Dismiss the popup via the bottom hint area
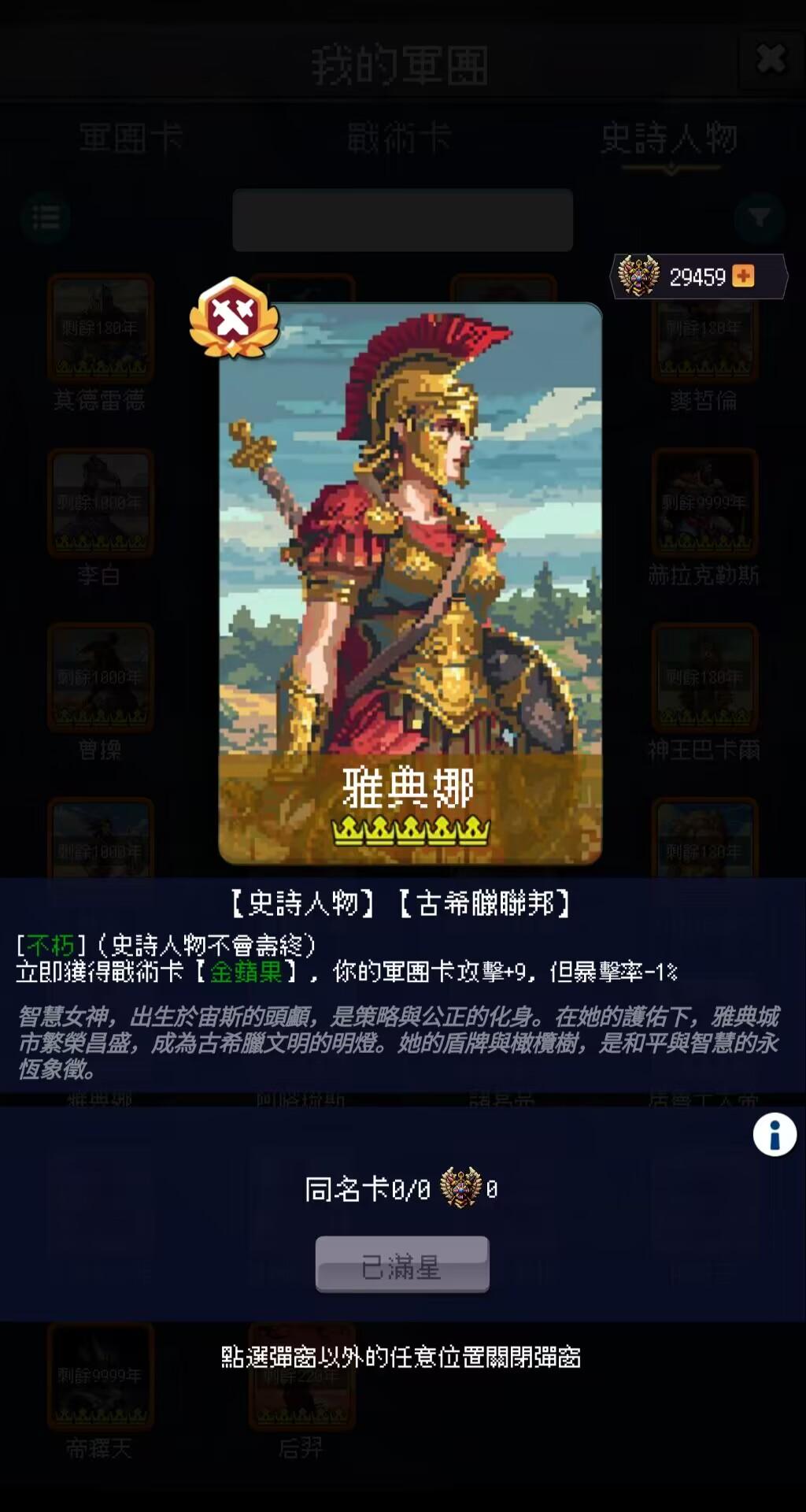This screenshot has height=1512, width=806. click(x=401, y=1357)
